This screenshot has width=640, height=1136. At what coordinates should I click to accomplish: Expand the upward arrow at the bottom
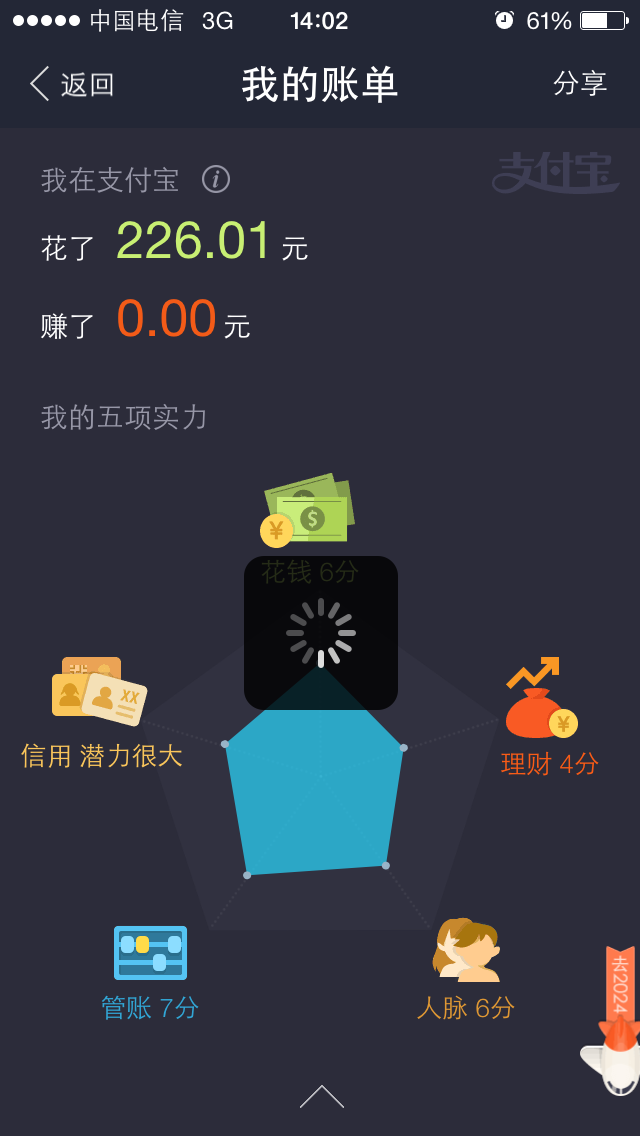(321, 1097)
